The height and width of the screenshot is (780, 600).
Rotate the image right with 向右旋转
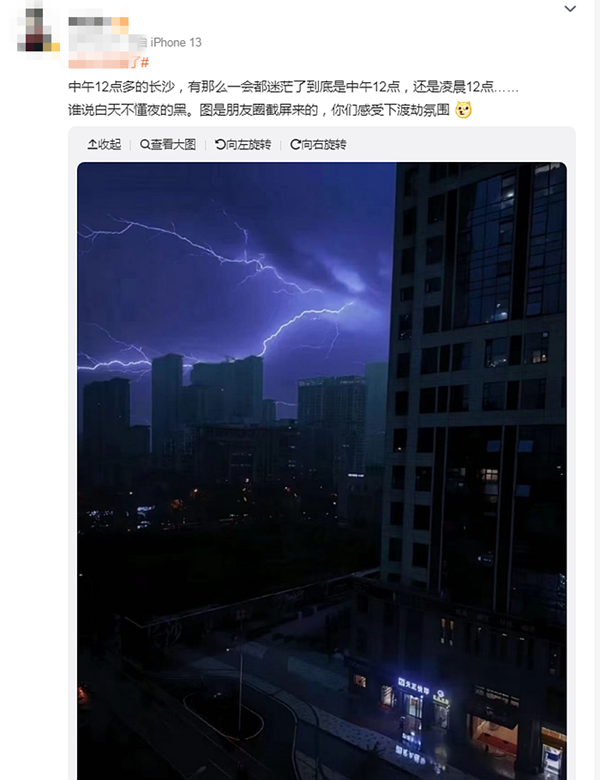click(318, 144)
